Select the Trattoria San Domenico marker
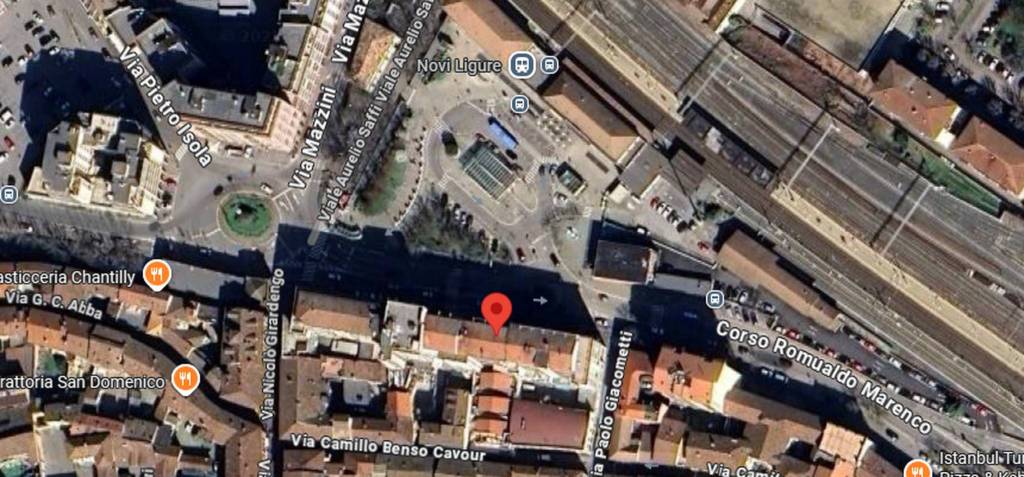Image resolution: width=1024 pixels, height=477 pixels. click(184, 378)
